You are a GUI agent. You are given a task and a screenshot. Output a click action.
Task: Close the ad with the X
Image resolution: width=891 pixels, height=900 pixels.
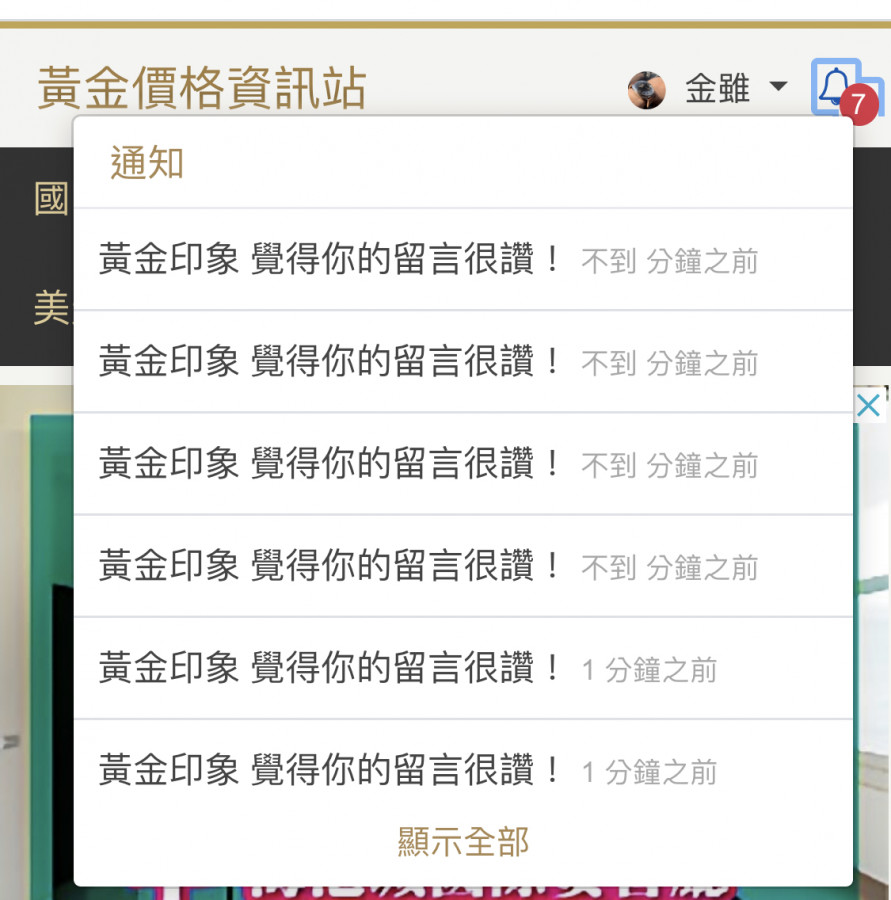point(868,405)
